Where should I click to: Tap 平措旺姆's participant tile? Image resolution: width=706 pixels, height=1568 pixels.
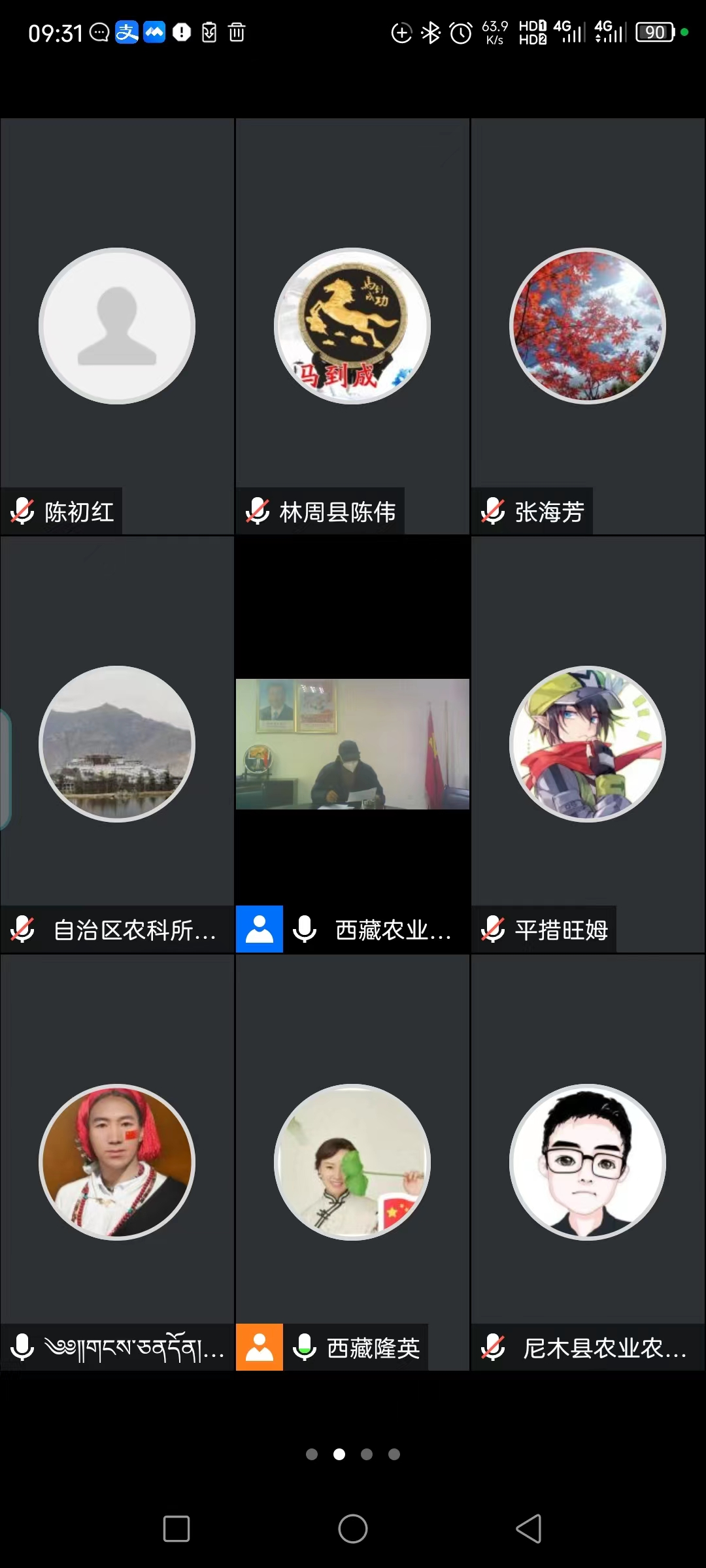pos(588,745)
